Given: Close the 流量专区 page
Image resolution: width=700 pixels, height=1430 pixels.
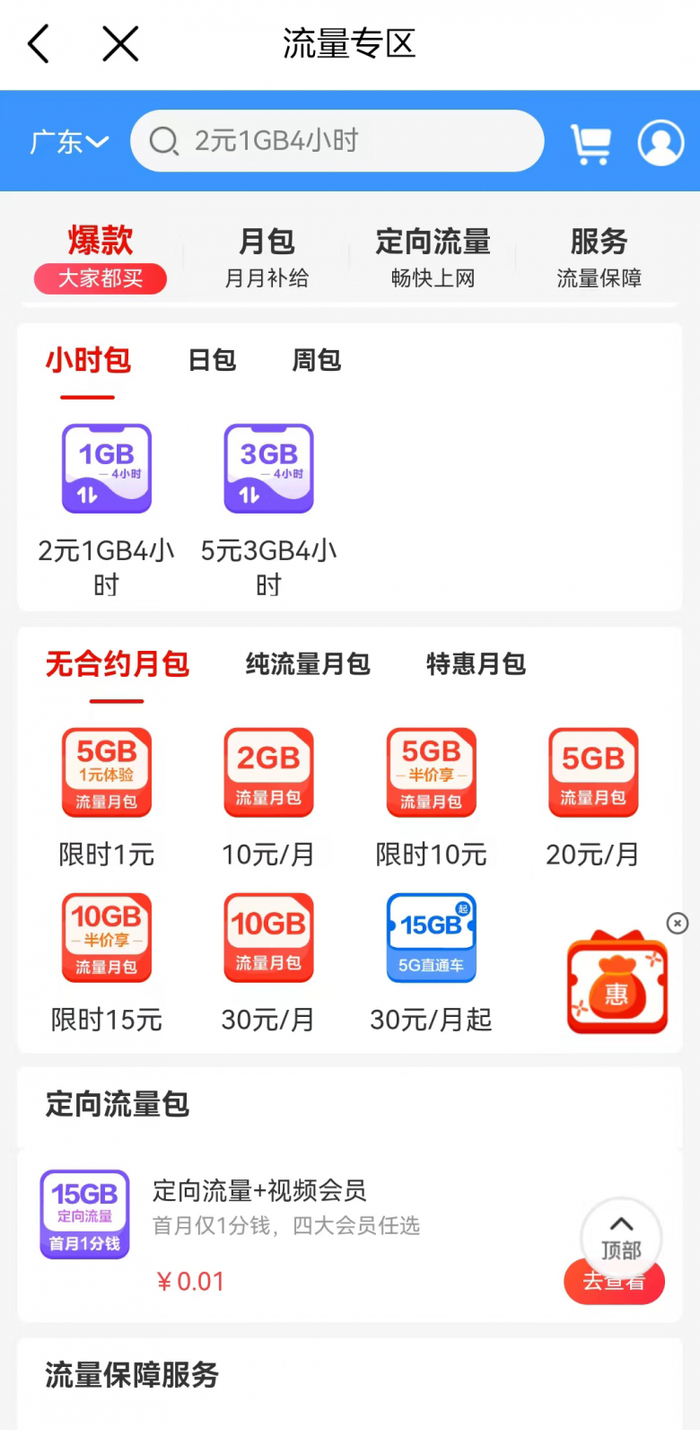Looking at the screenshot, I should point(120,44).
